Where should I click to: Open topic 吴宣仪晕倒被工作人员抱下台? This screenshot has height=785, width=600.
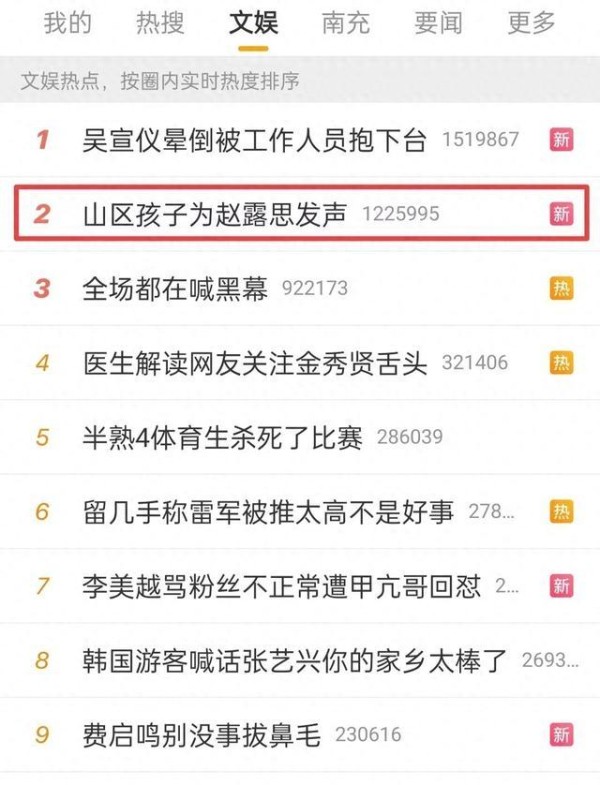(254, 140)
